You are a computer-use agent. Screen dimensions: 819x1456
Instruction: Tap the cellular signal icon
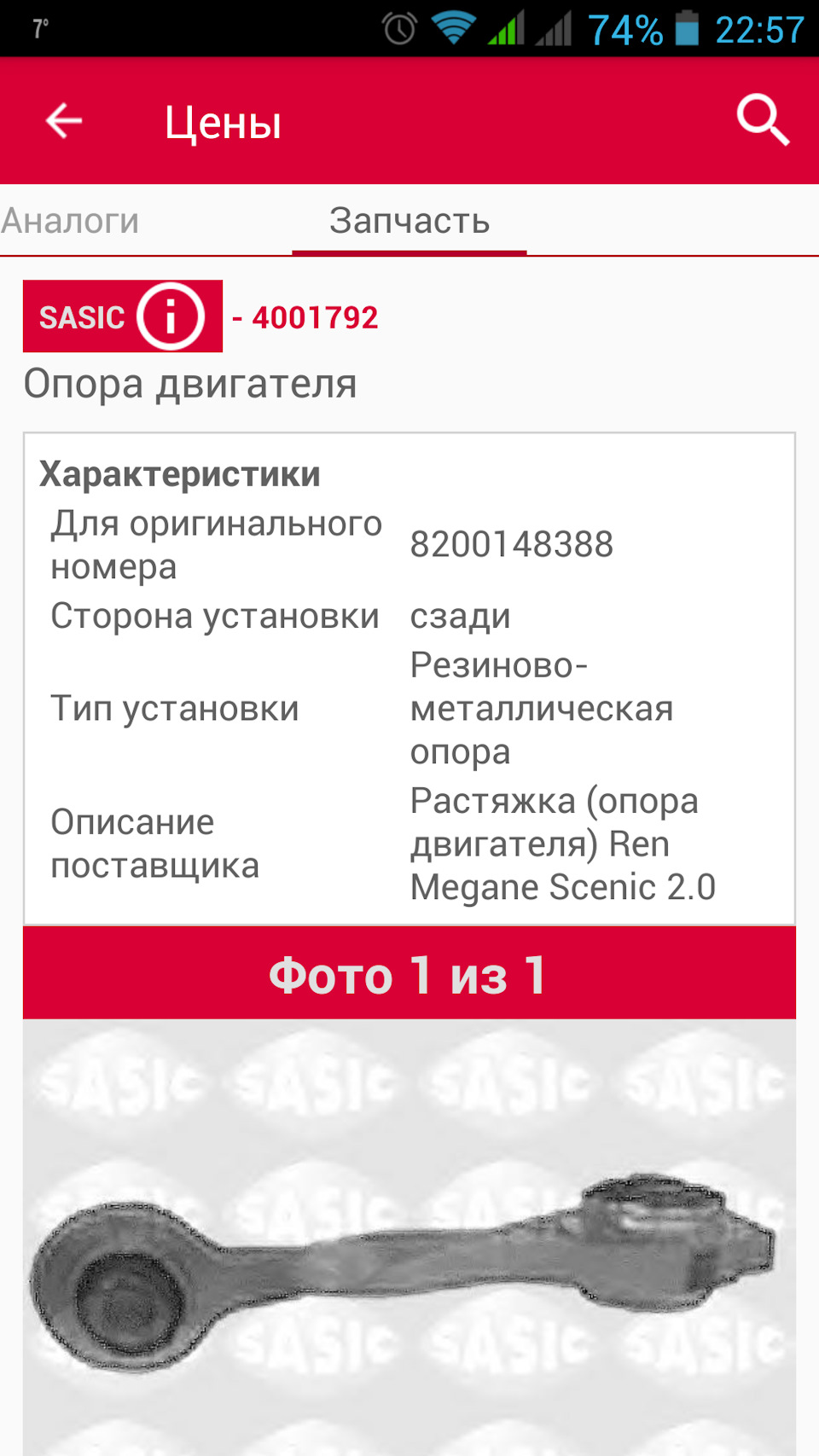507,28
